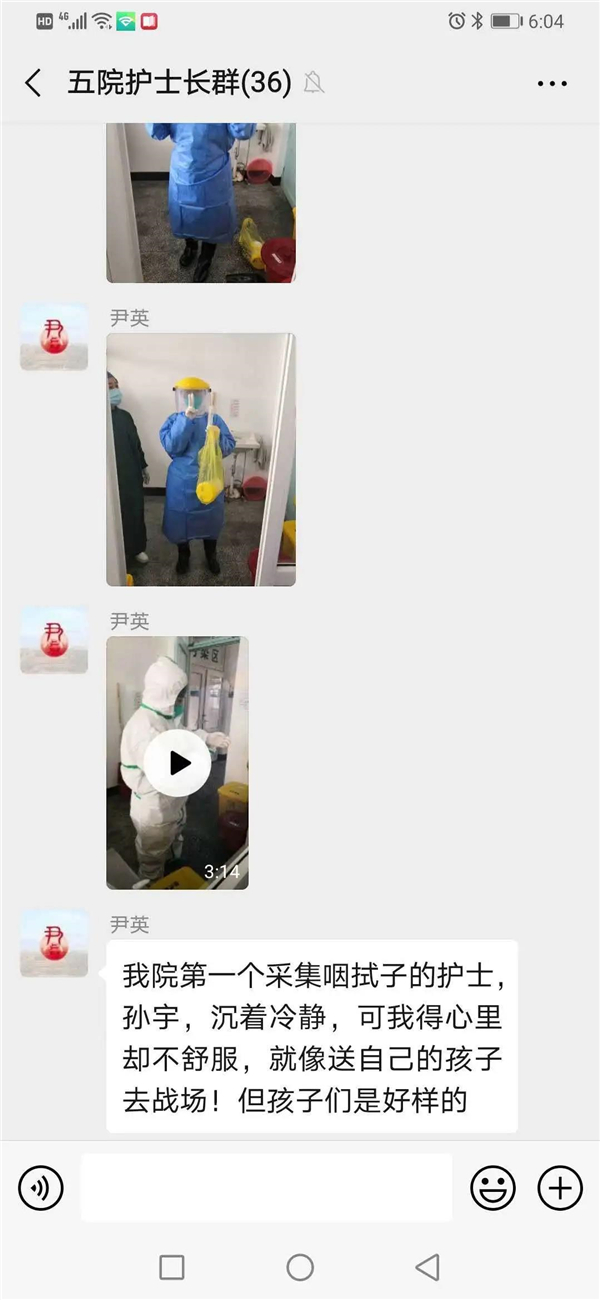Switch to voice message input
This screenshot has width=600, height=1300.
pyautogui.click(x=41, y=1188)
